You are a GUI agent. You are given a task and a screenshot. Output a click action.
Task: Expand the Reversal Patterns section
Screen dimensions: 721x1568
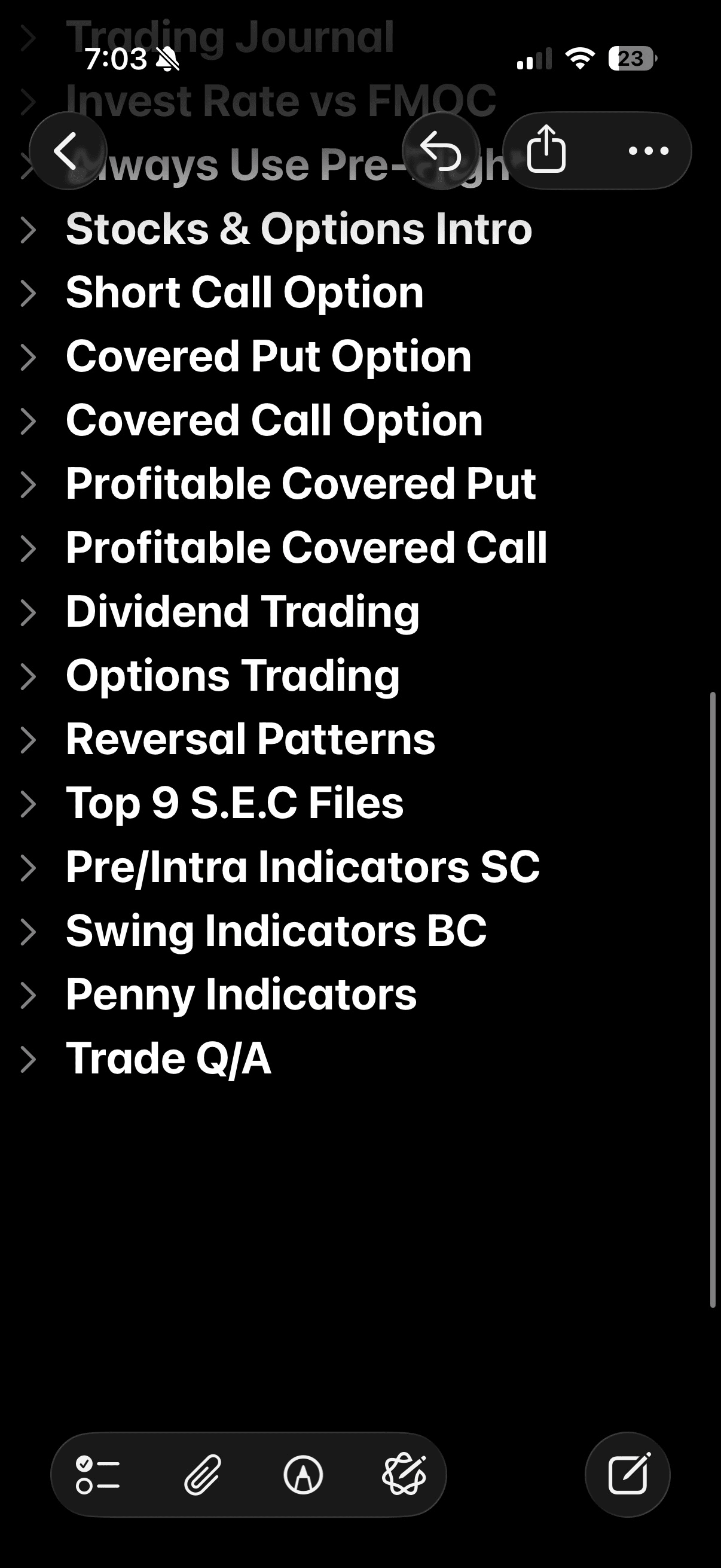click(x=28, y=740)
